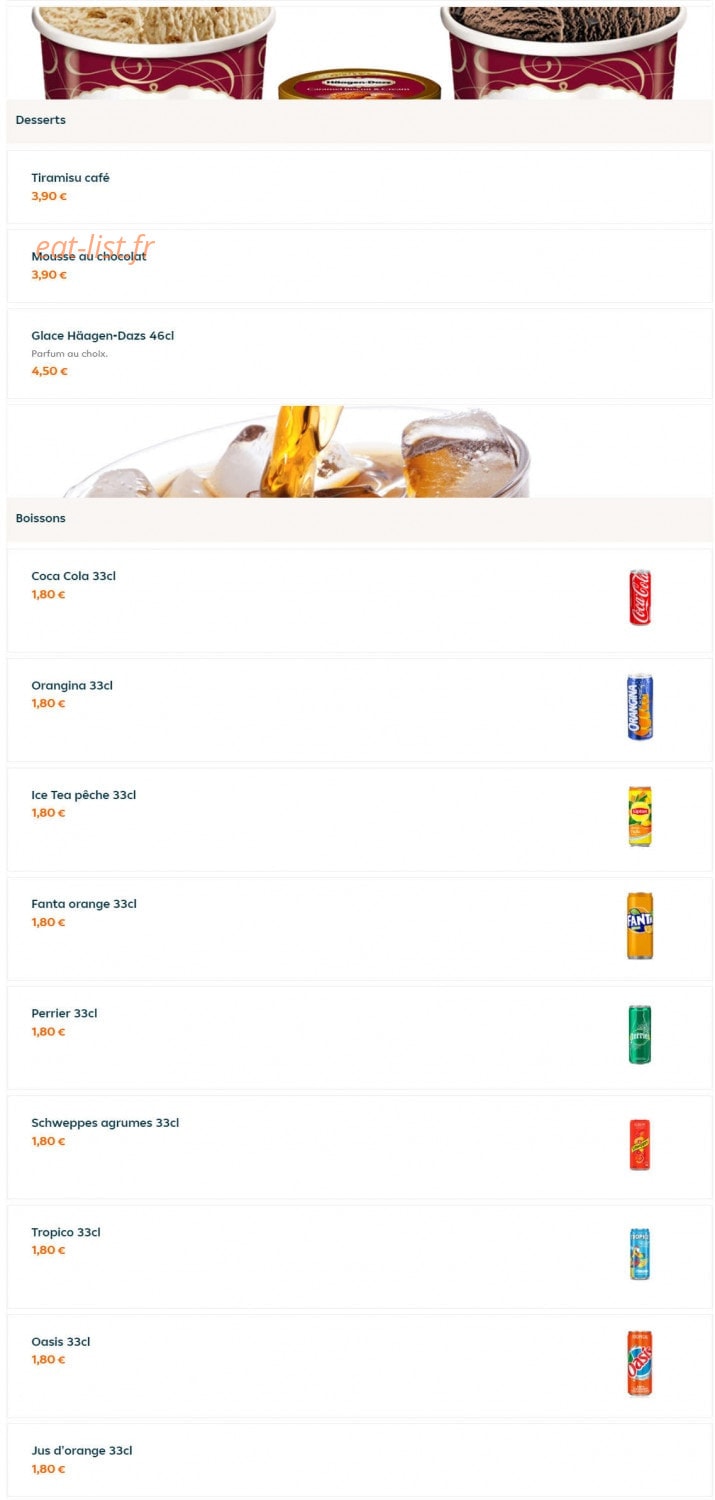Image resolution: width=715 pixels, height=1500 pixels.
Task: Select Schweppes agrumes 33cl
Action: click(x=359, y=1147)
